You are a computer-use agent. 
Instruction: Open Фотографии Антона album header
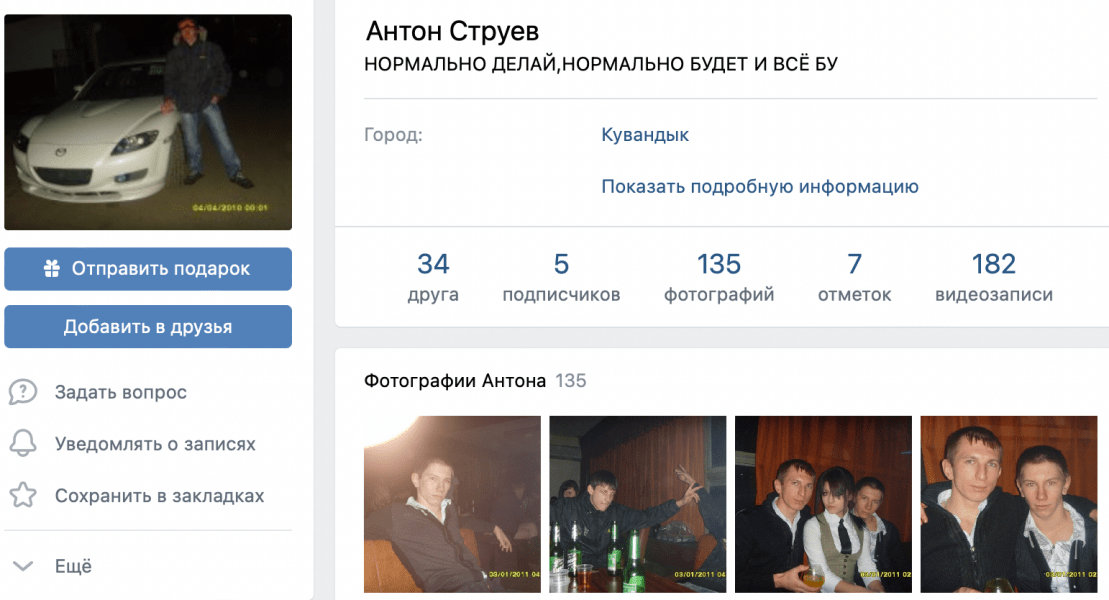[x=455, y=381]
